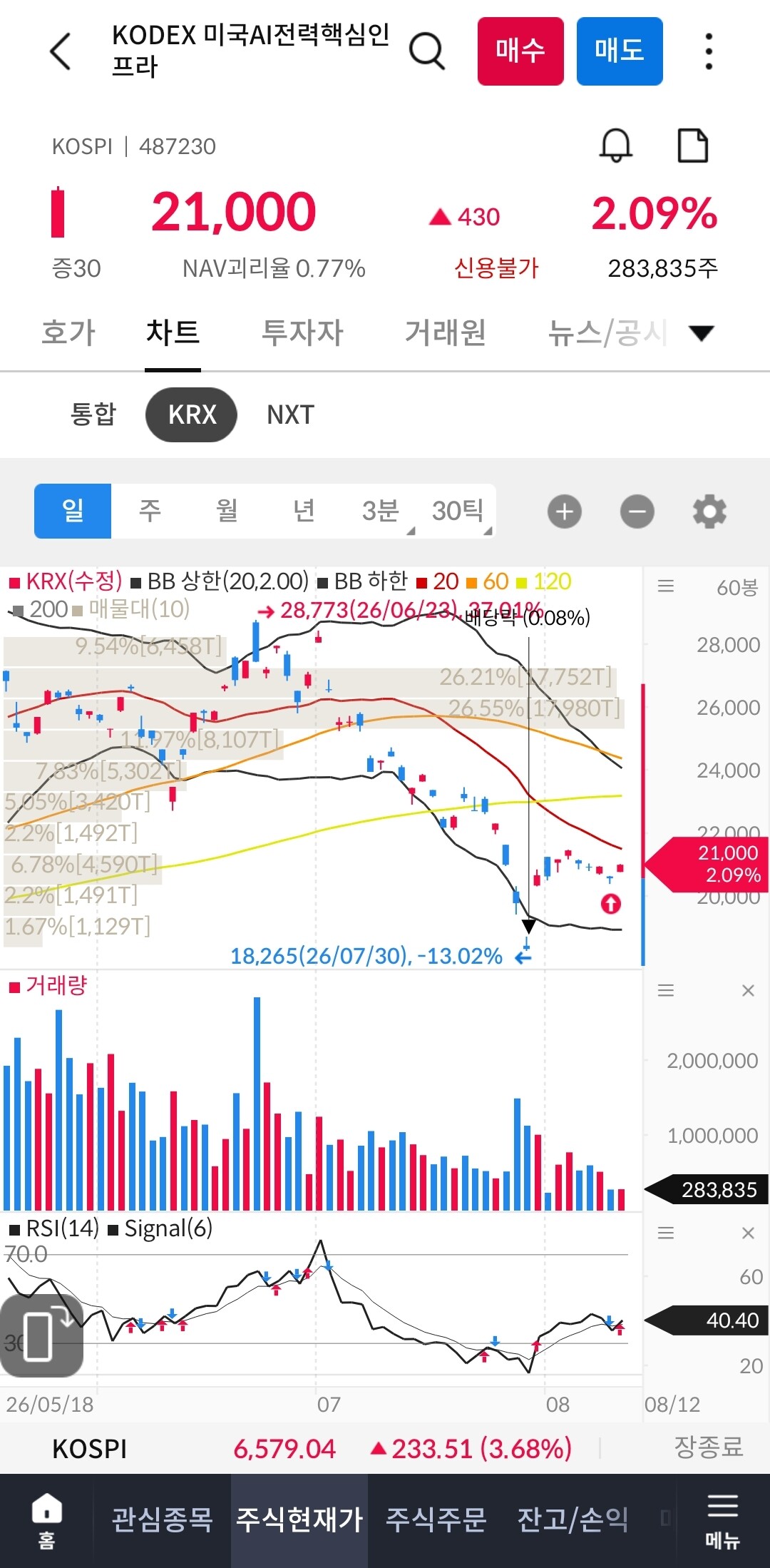The image size is (770, 1568).
Task: Open the price alert bell
Action: (x=615, y=146)
